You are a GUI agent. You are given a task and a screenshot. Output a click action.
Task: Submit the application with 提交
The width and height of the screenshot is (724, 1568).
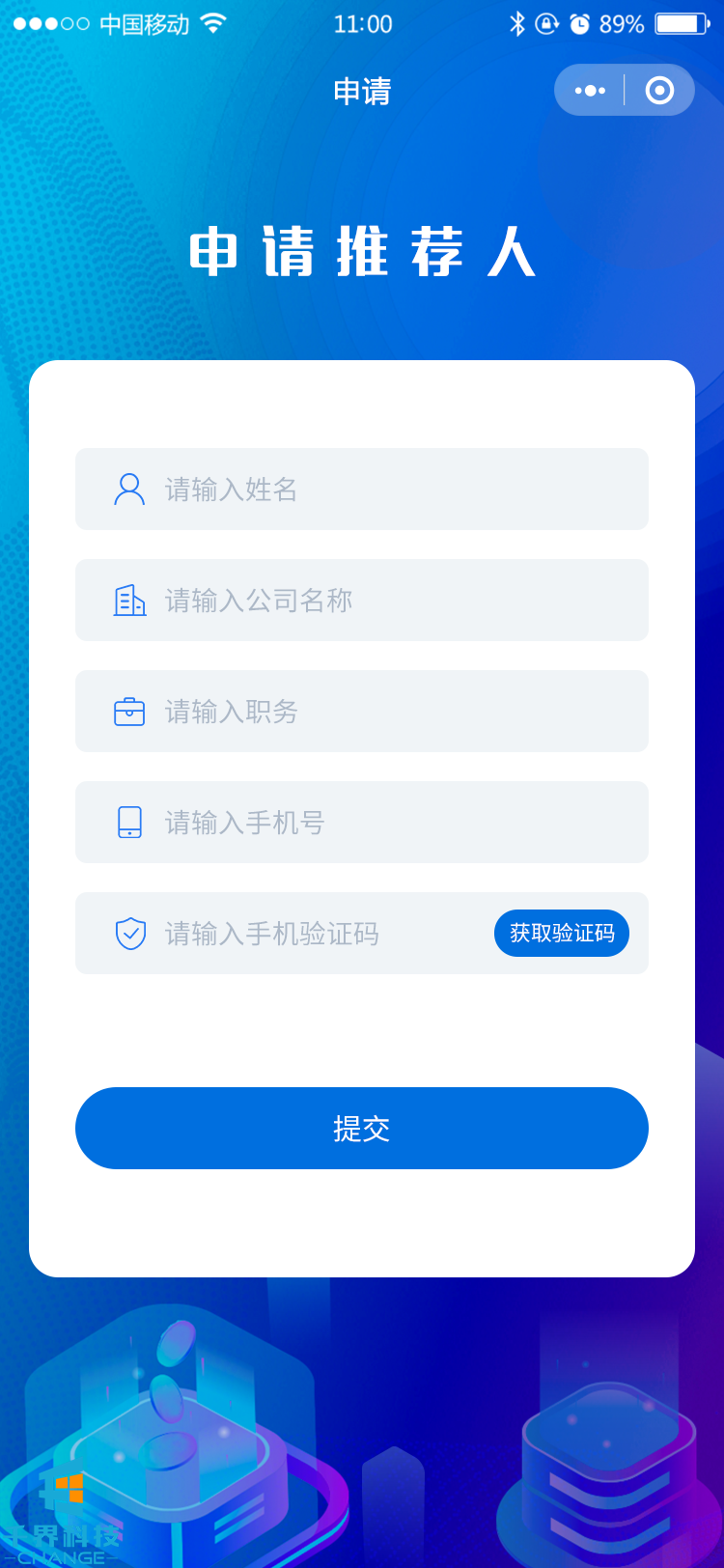[362, 1129]
